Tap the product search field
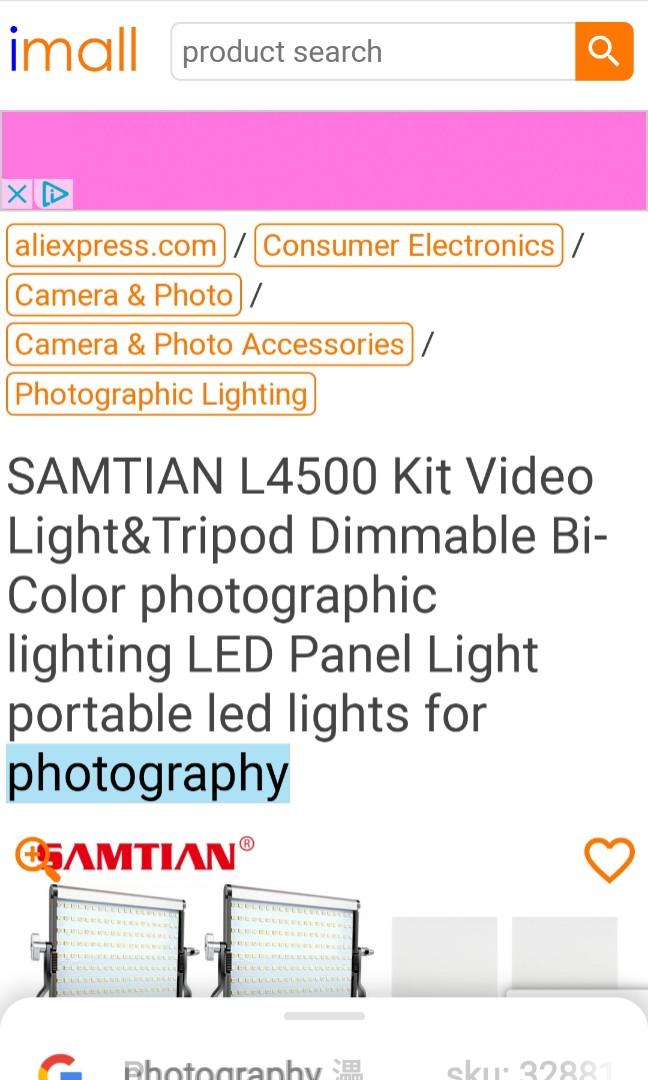 (x=372, y=52)
